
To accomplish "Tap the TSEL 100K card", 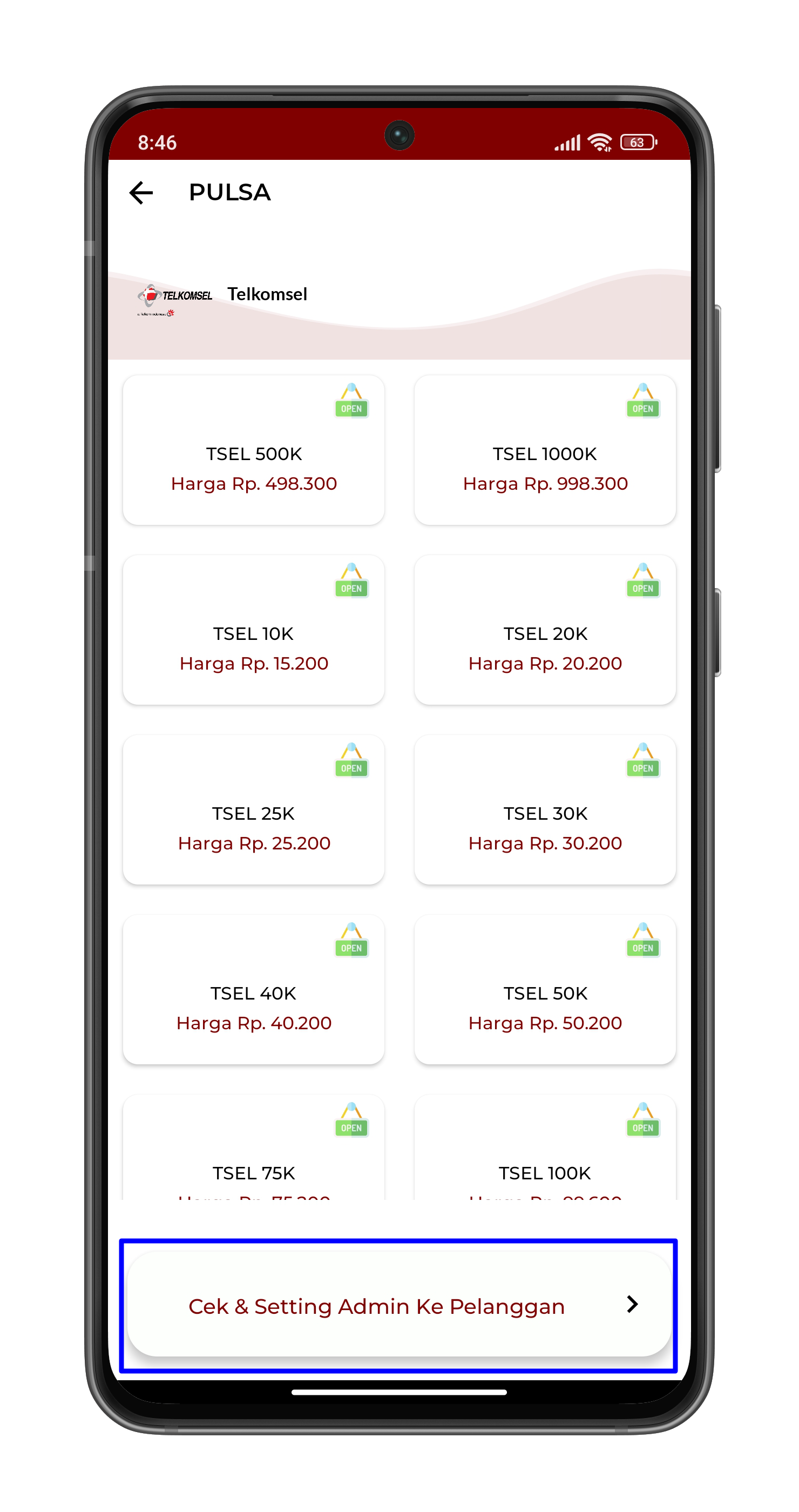I will [544, 1150].
